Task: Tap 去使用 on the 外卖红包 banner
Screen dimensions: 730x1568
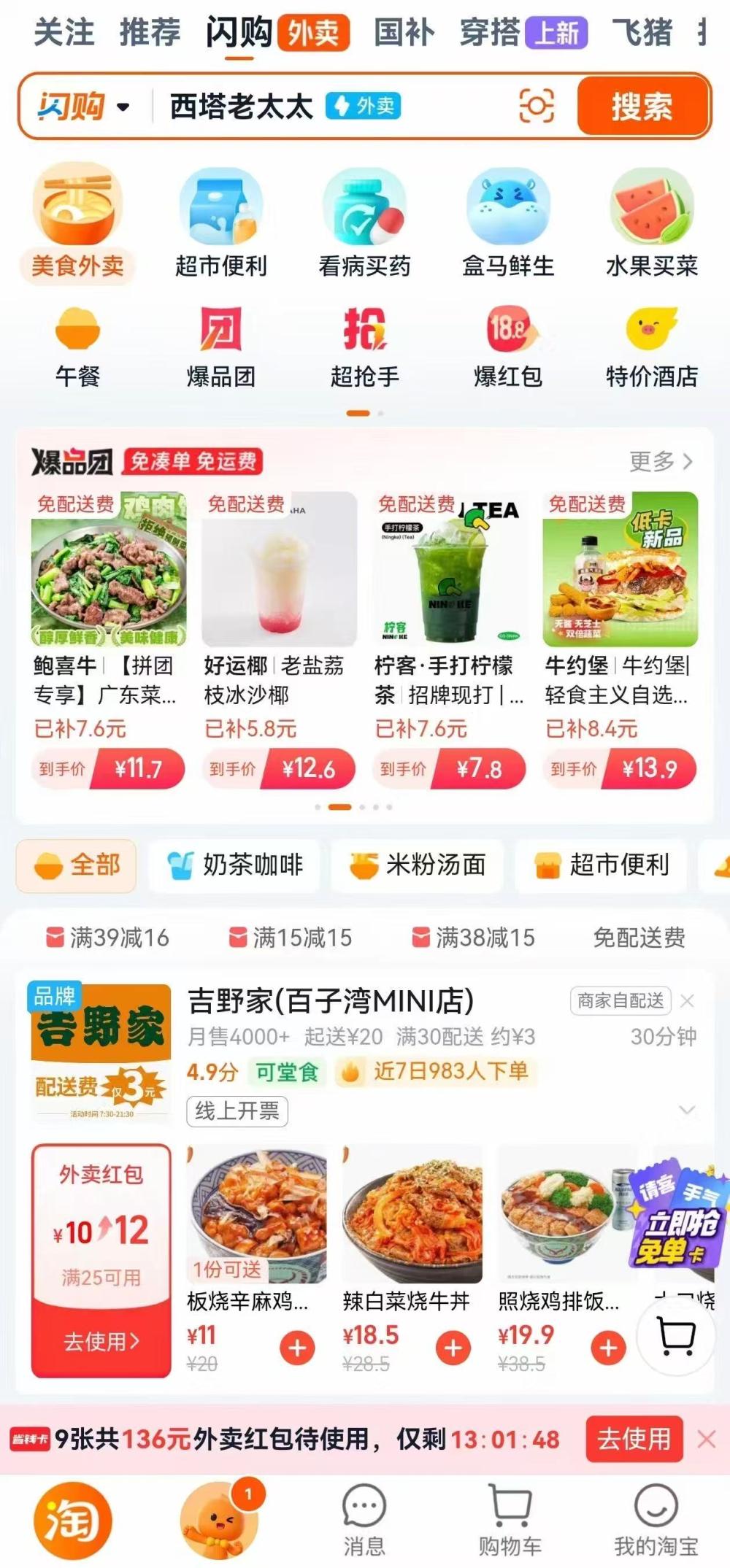Action: coord(634,1439)
